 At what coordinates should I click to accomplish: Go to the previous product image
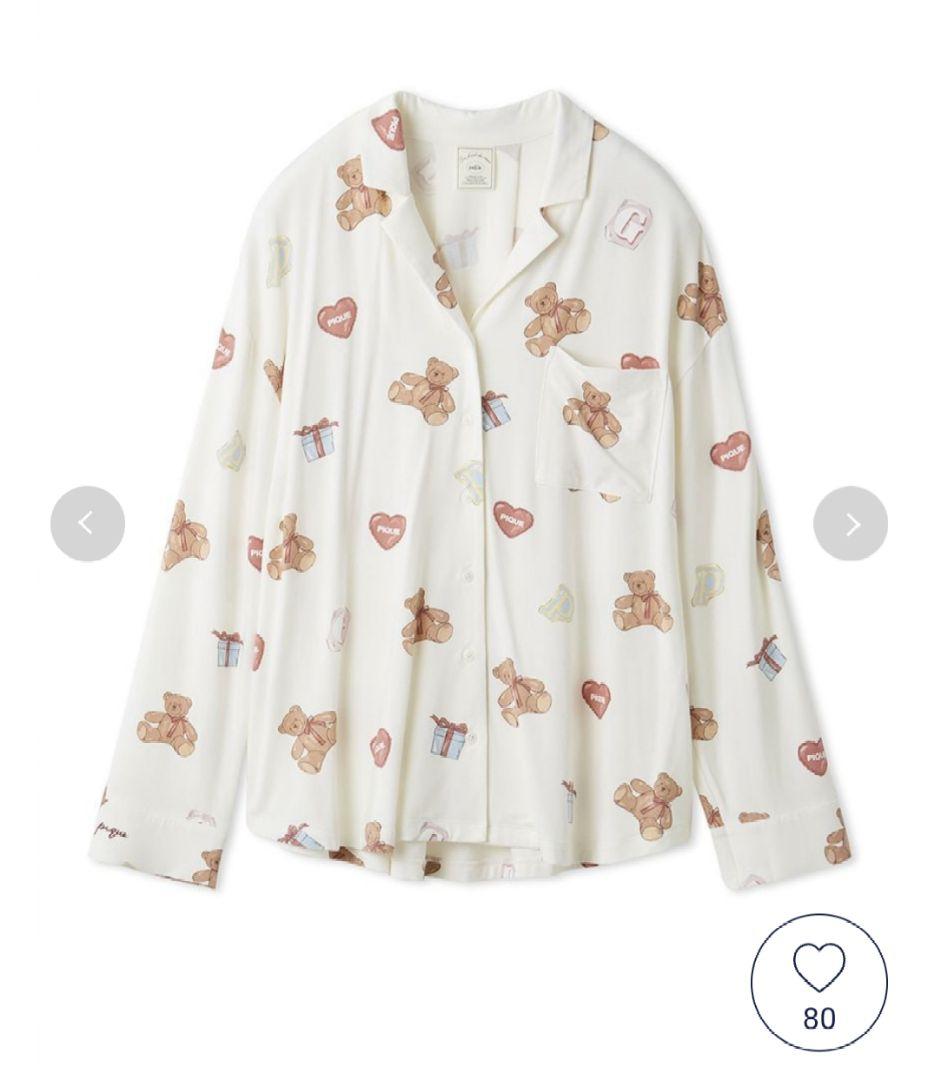click(x=87, y=523)
